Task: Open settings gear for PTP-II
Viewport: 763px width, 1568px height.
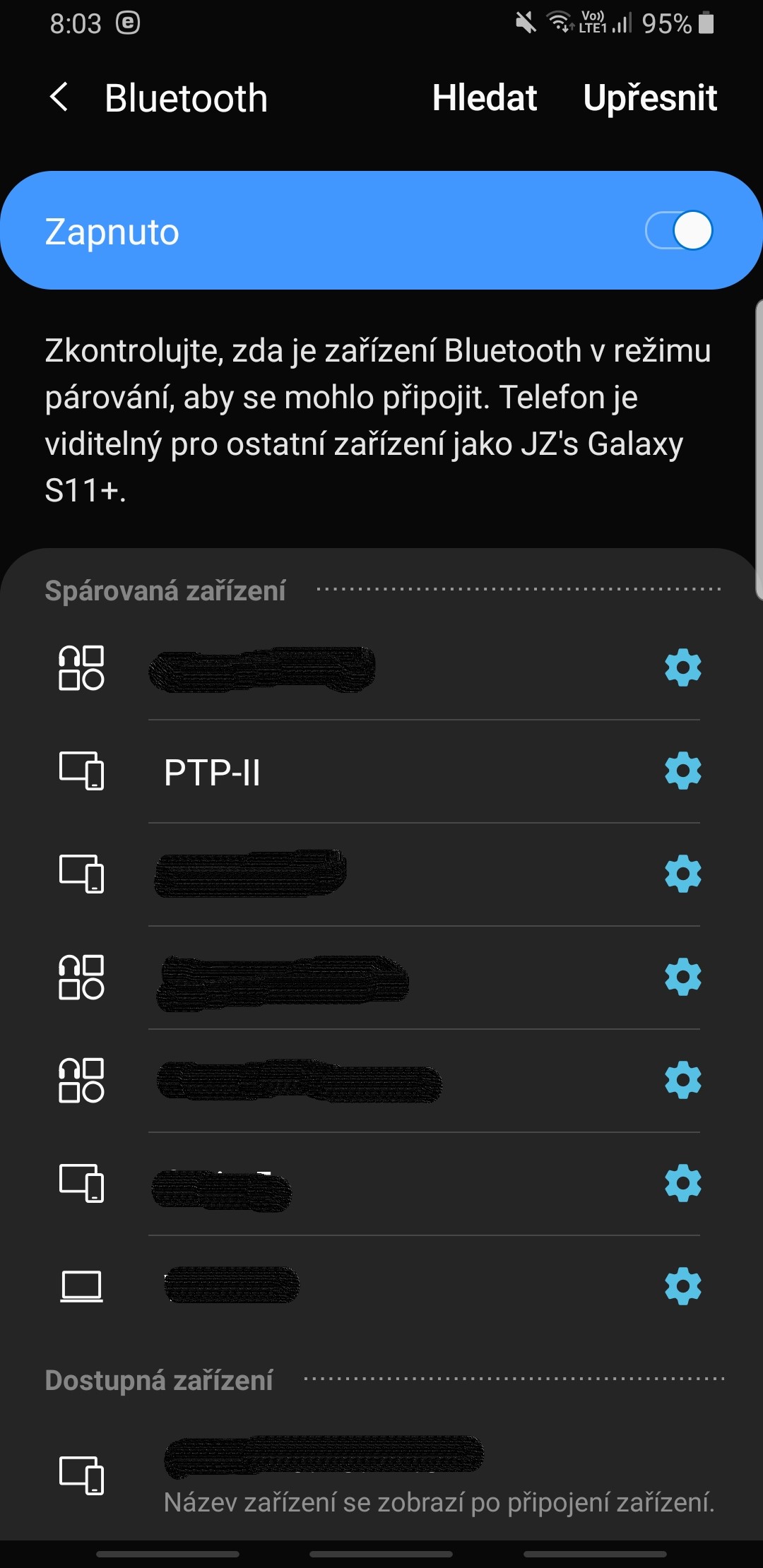Action: click(x=682, y=771)
